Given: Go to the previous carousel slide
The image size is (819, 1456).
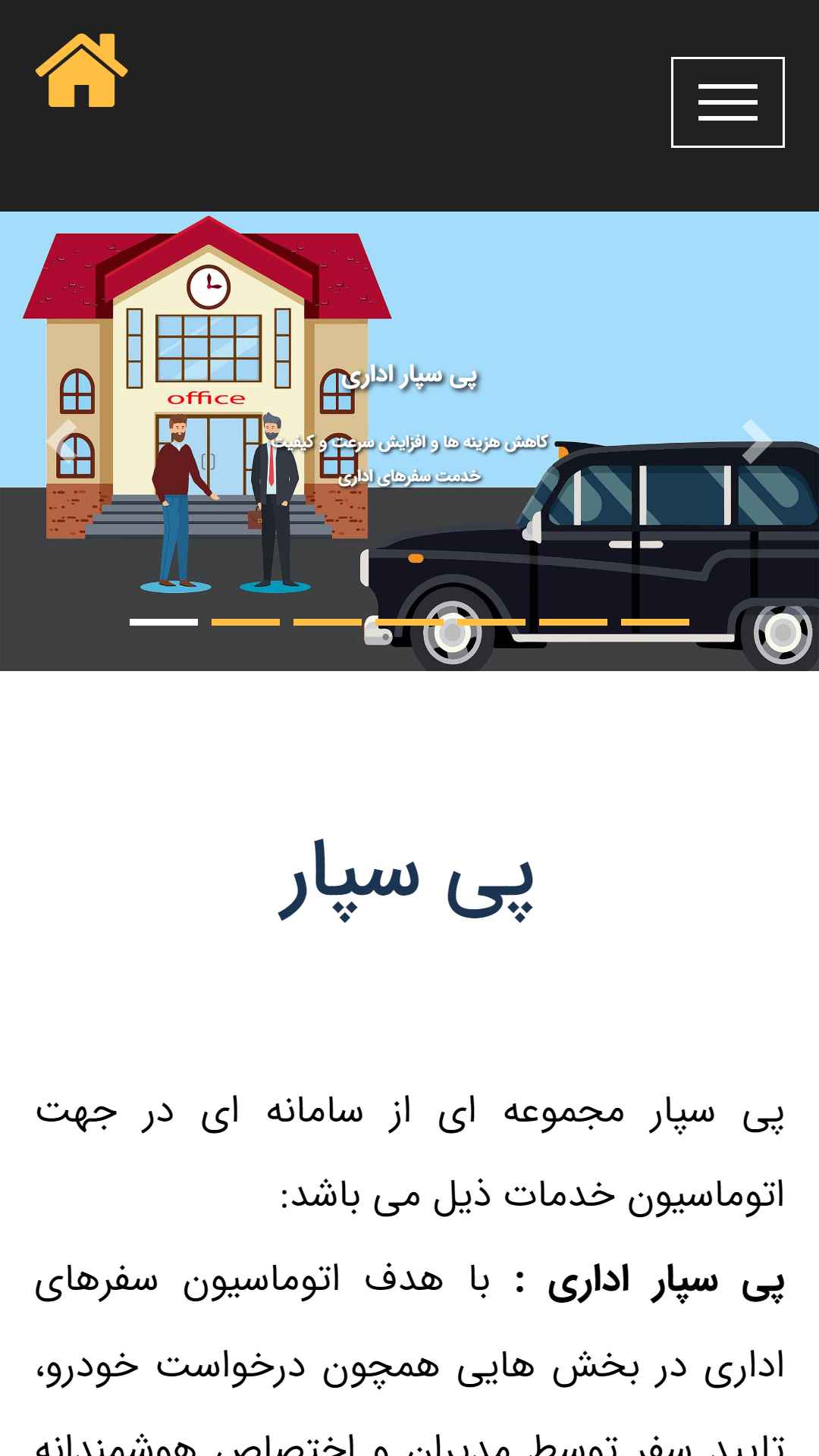Looking at the screenshot, I should (64, 441).
